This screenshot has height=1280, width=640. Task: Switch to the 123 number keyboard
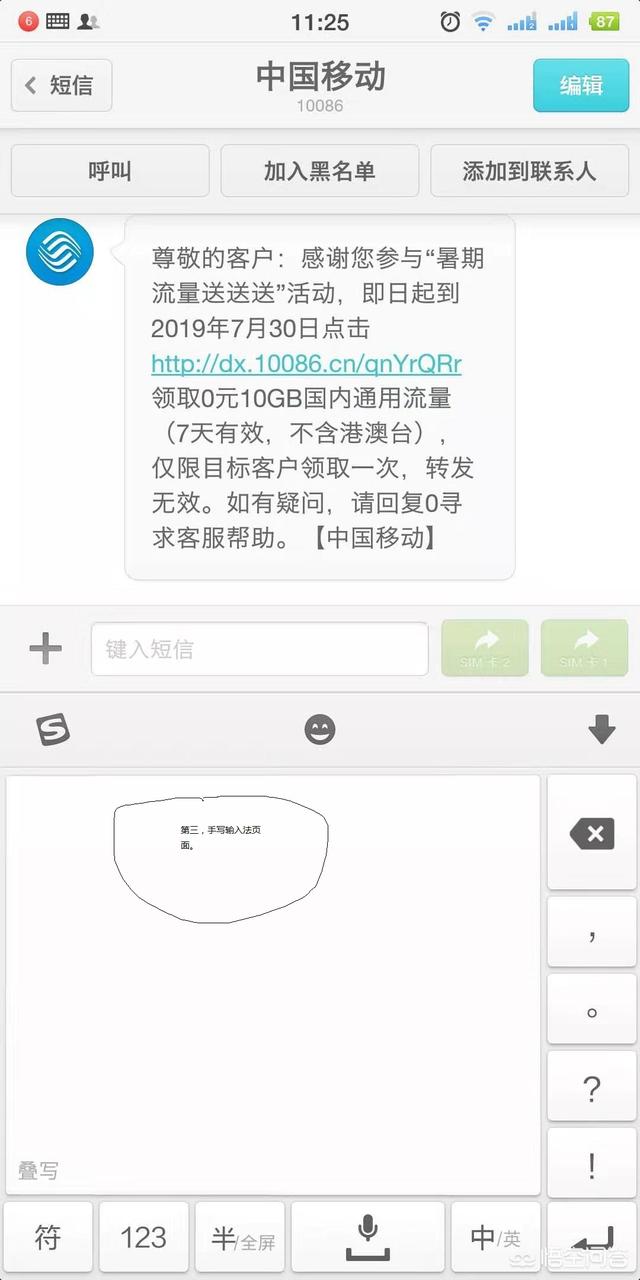click(143, 1238)
